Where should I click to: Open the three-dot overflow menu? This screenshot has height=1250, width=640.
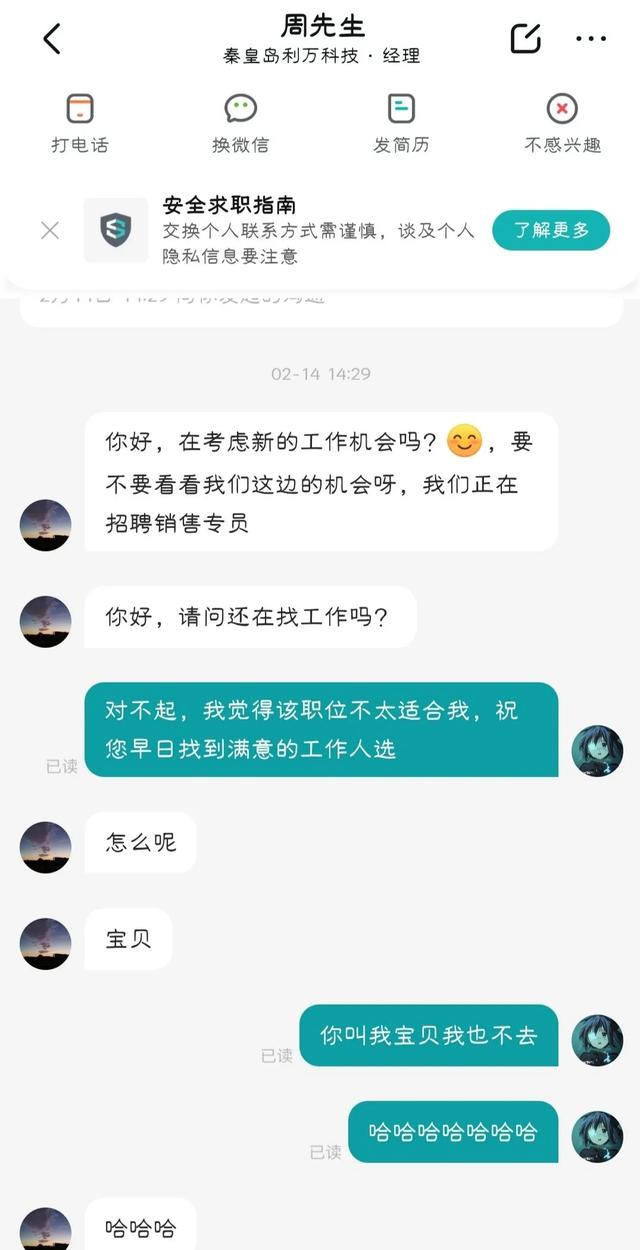pos(591,39)
